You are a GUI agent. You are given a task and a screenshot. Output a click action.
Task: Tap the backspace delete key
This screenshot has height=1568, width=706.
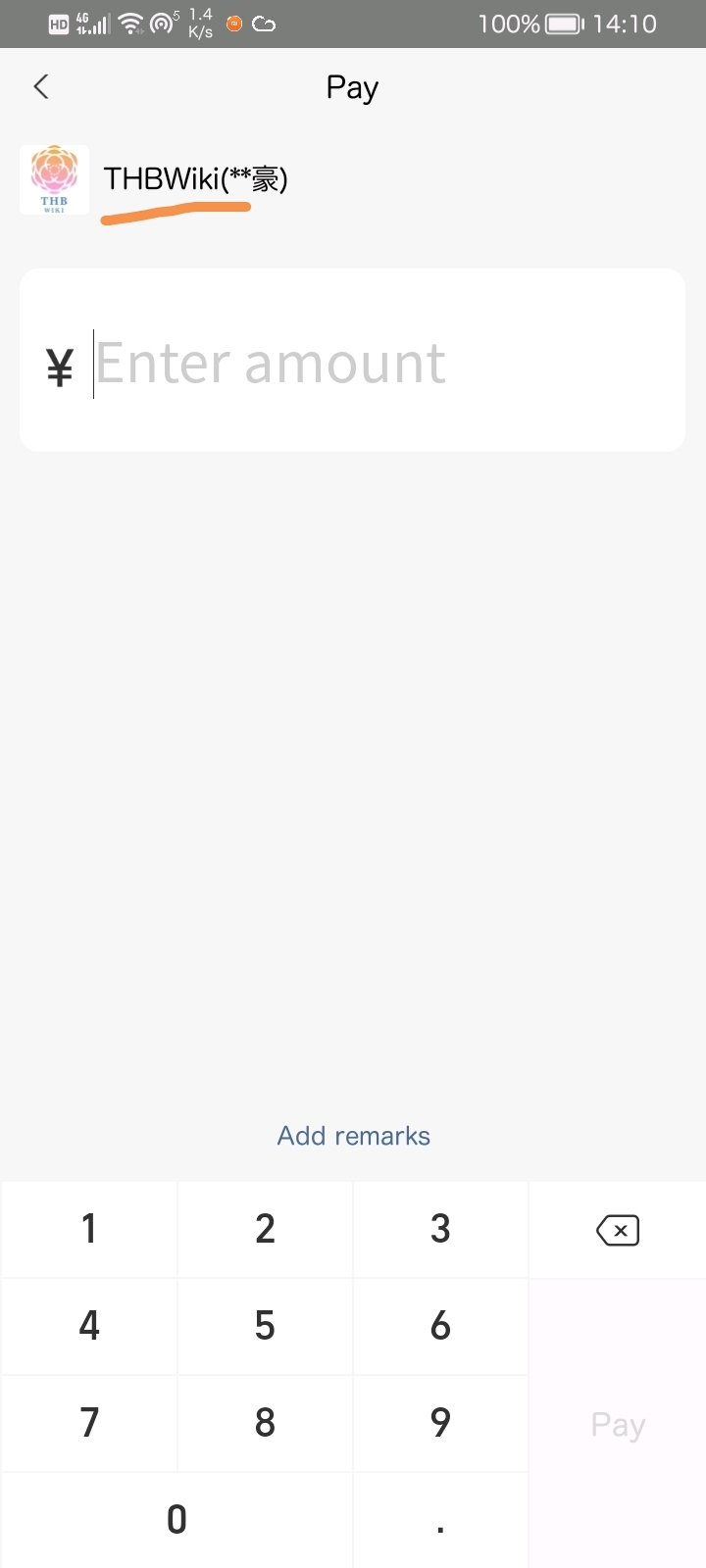pyautogui.click(x=617, y=1230)
